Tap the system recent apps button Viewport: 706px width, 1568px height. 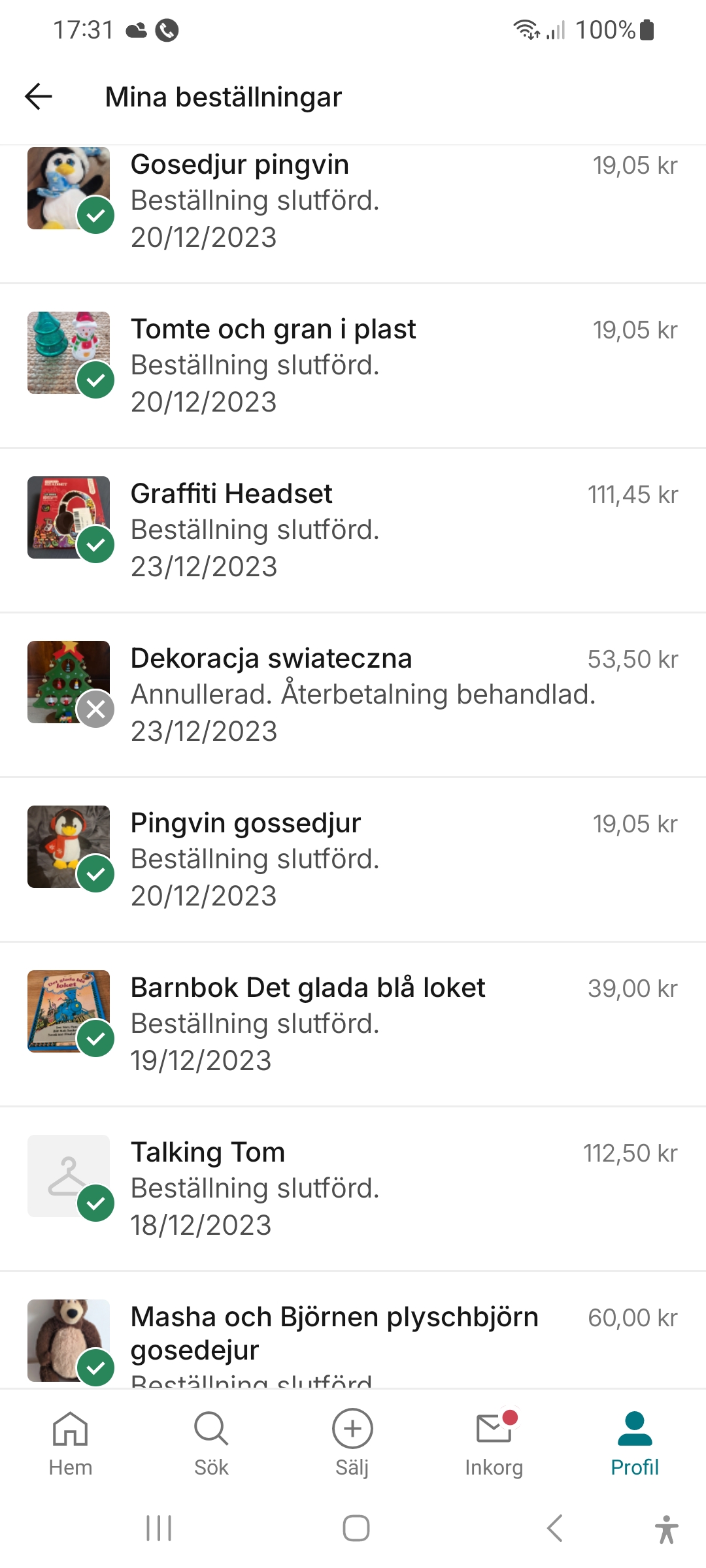159,1529
